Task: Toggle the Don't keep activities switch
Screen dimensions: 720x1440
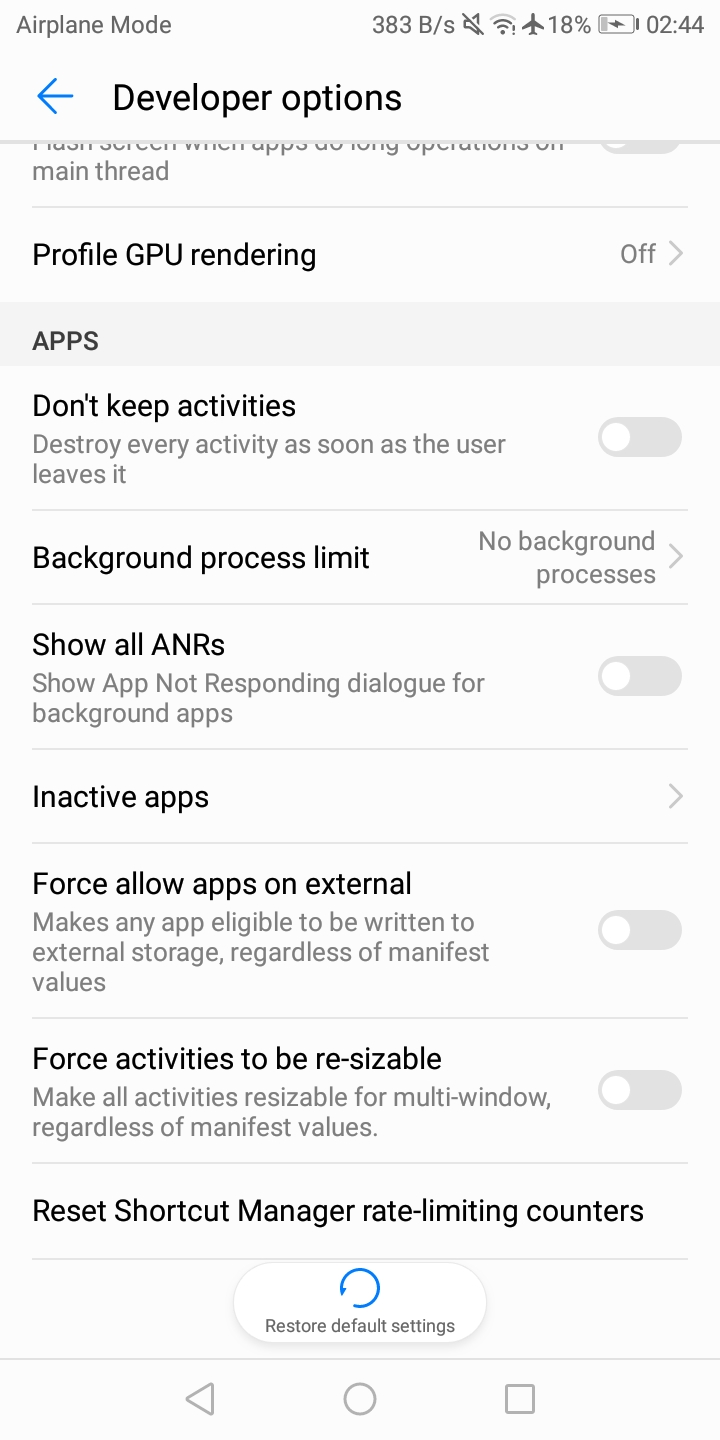Action: pos(640,437)
